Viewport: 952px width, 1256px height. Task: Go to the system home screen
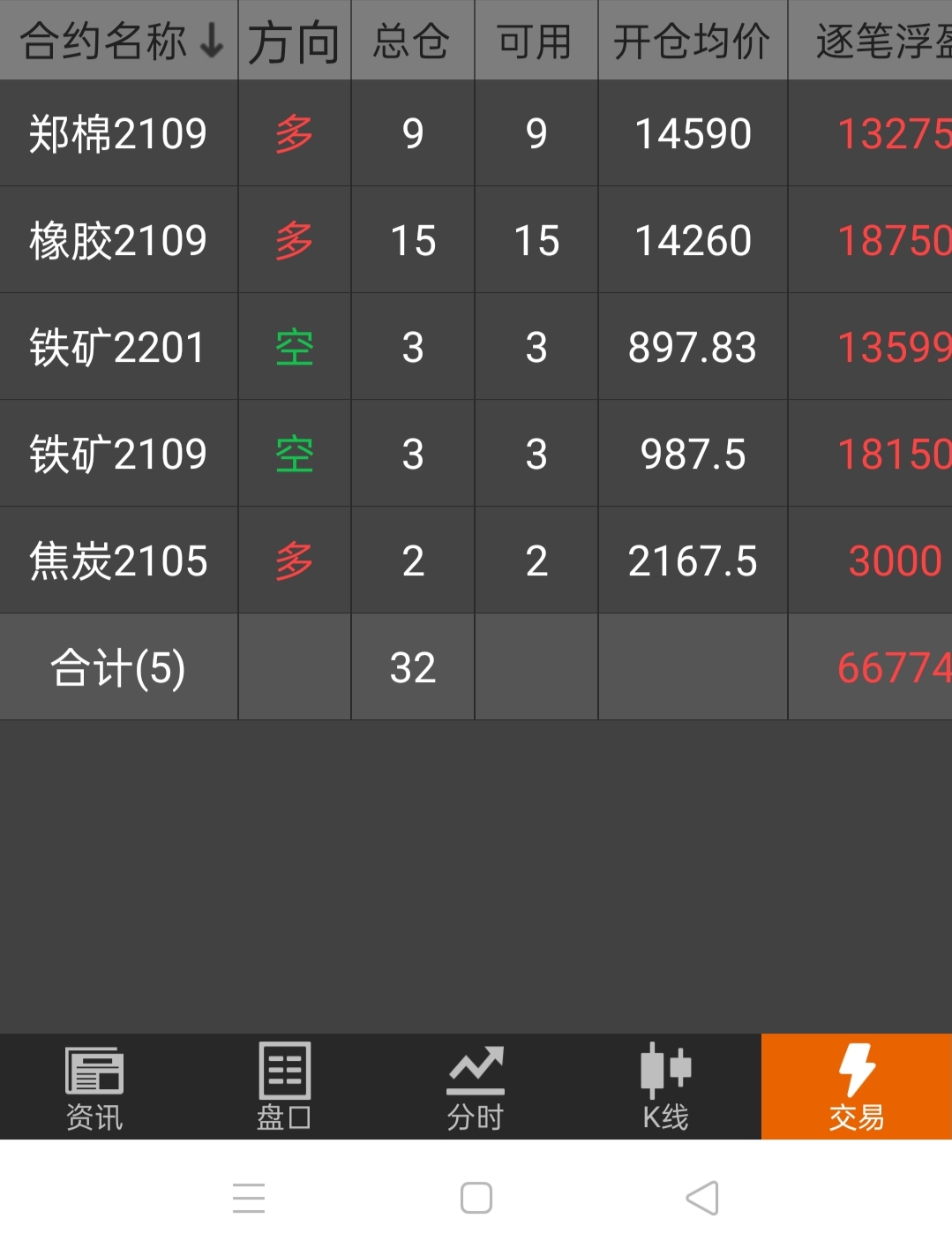476,1199
